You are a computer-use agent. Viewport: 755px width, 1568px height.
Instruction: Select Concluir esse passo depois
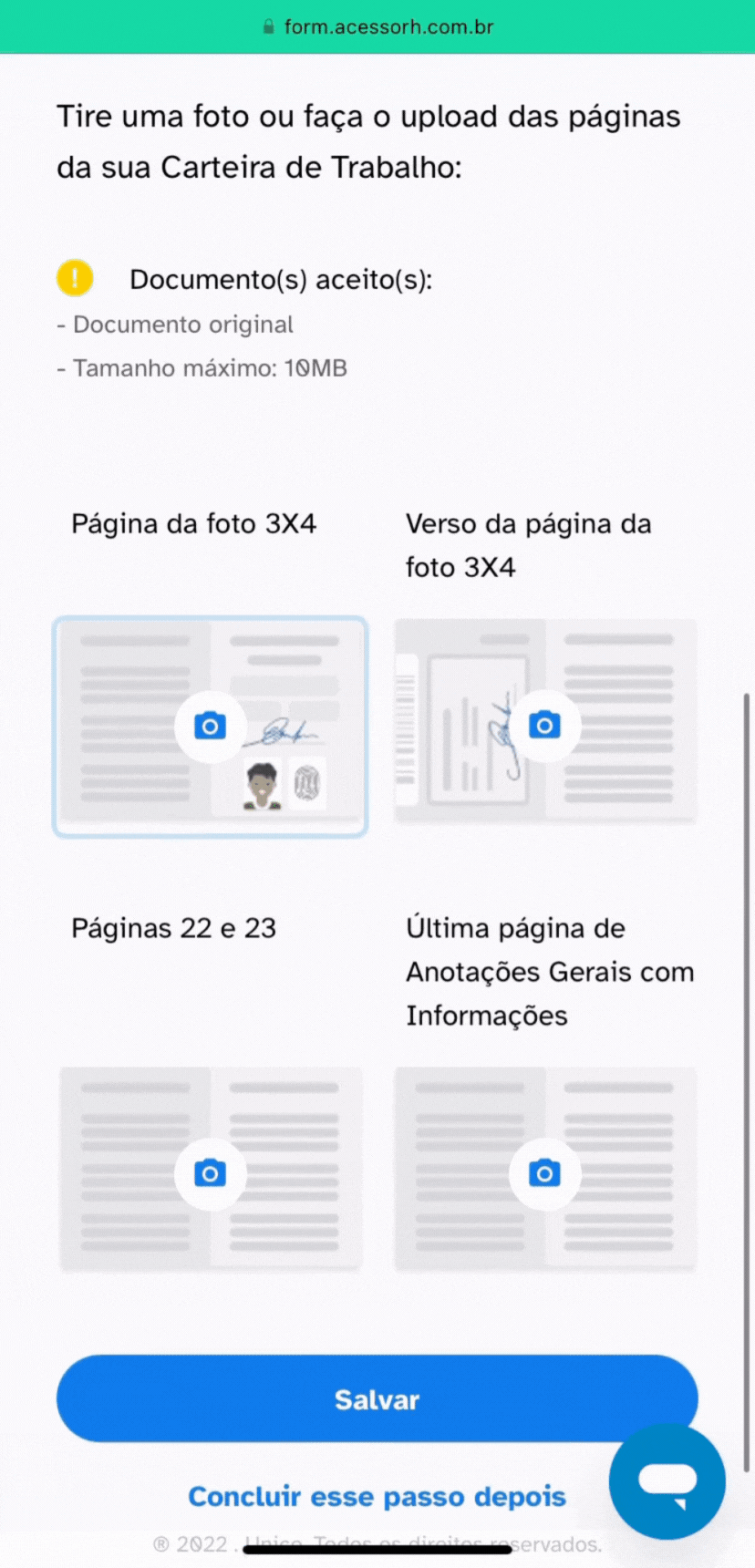[x=377, y=1497]
